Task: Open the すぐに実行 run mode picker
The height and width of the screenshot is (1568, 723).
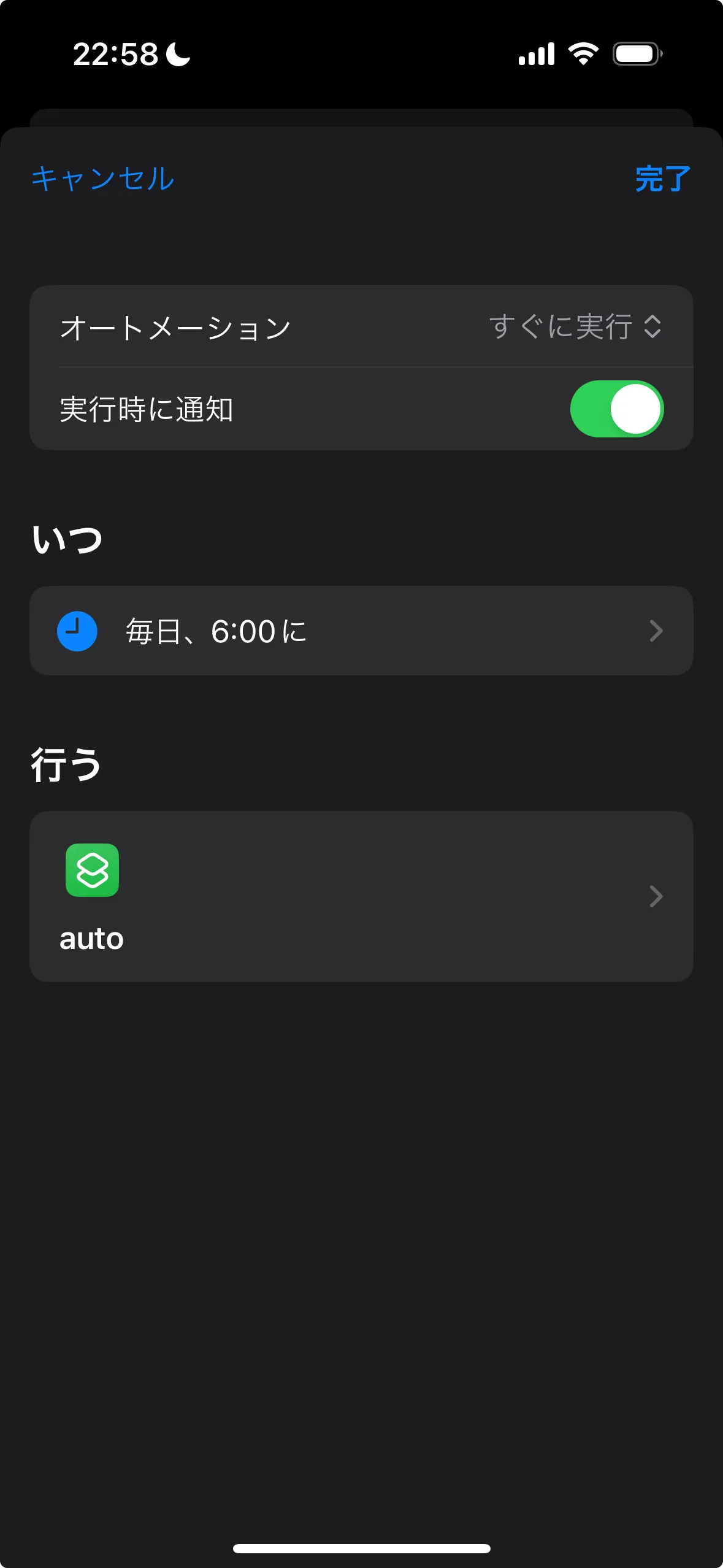Action: [x=575, y=326]
